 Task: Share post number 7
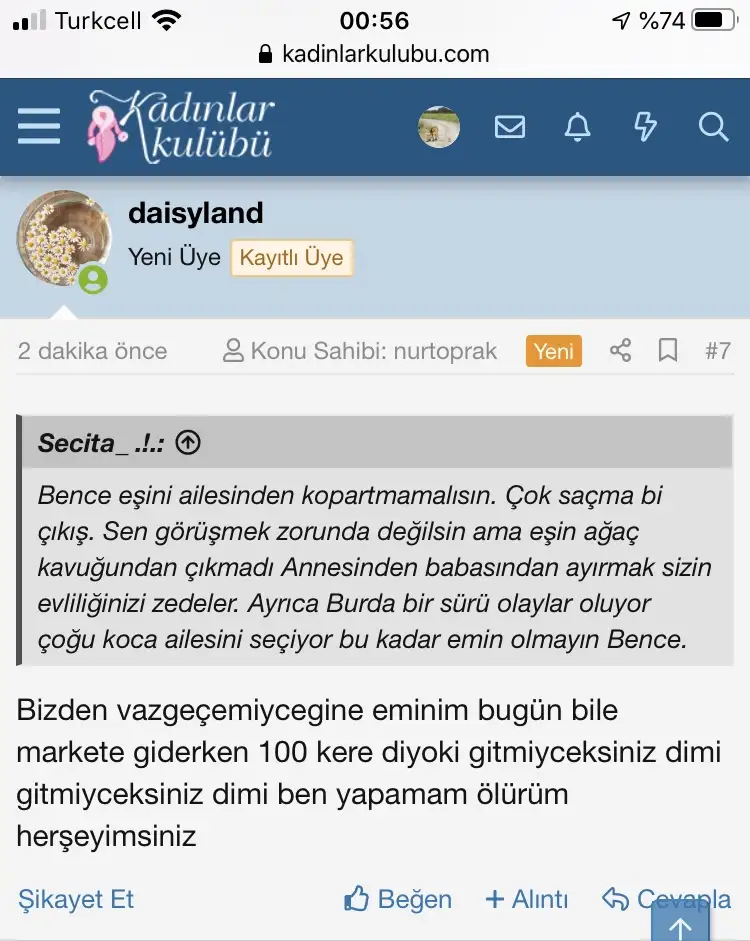click(x=621, y=351)
